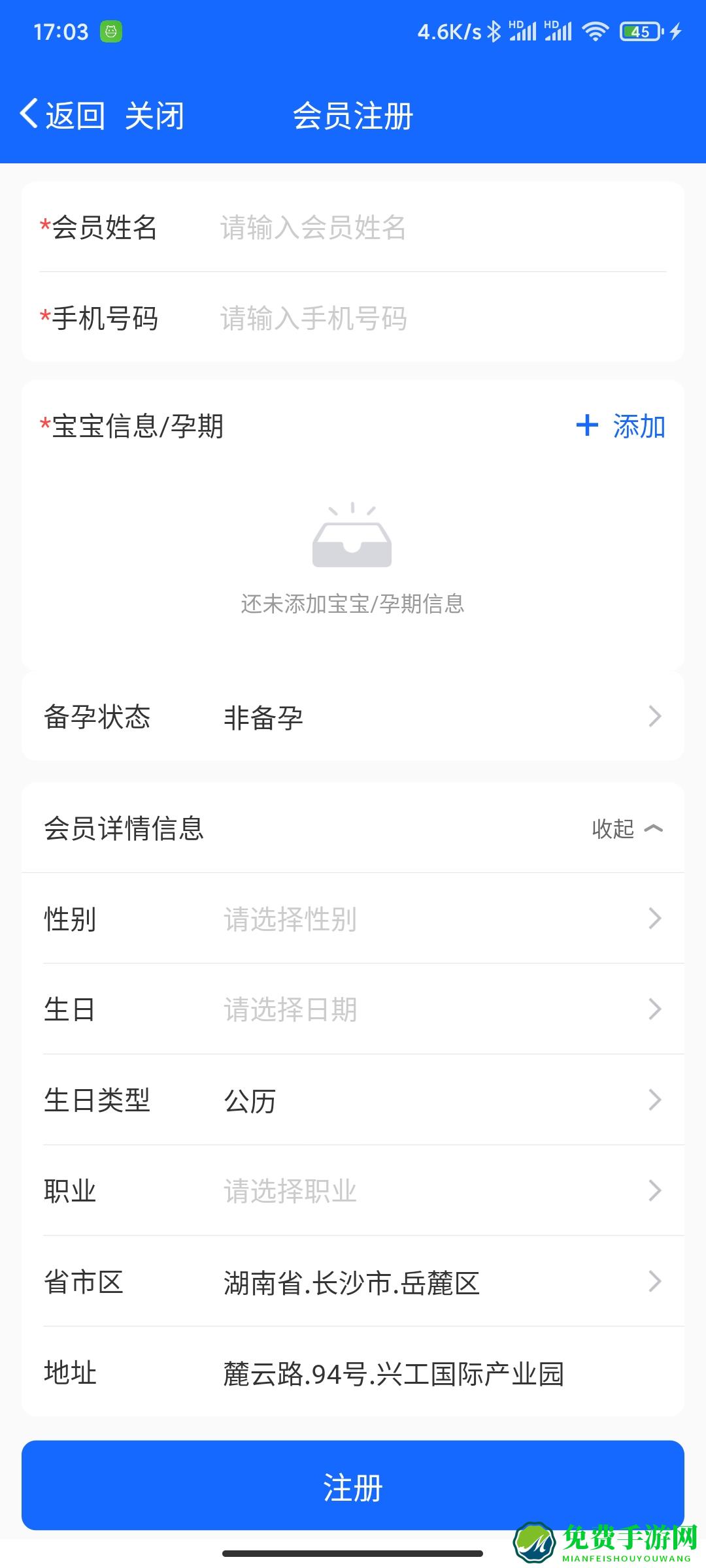Tap the chevron beside 职业 row

(656, 1192)
